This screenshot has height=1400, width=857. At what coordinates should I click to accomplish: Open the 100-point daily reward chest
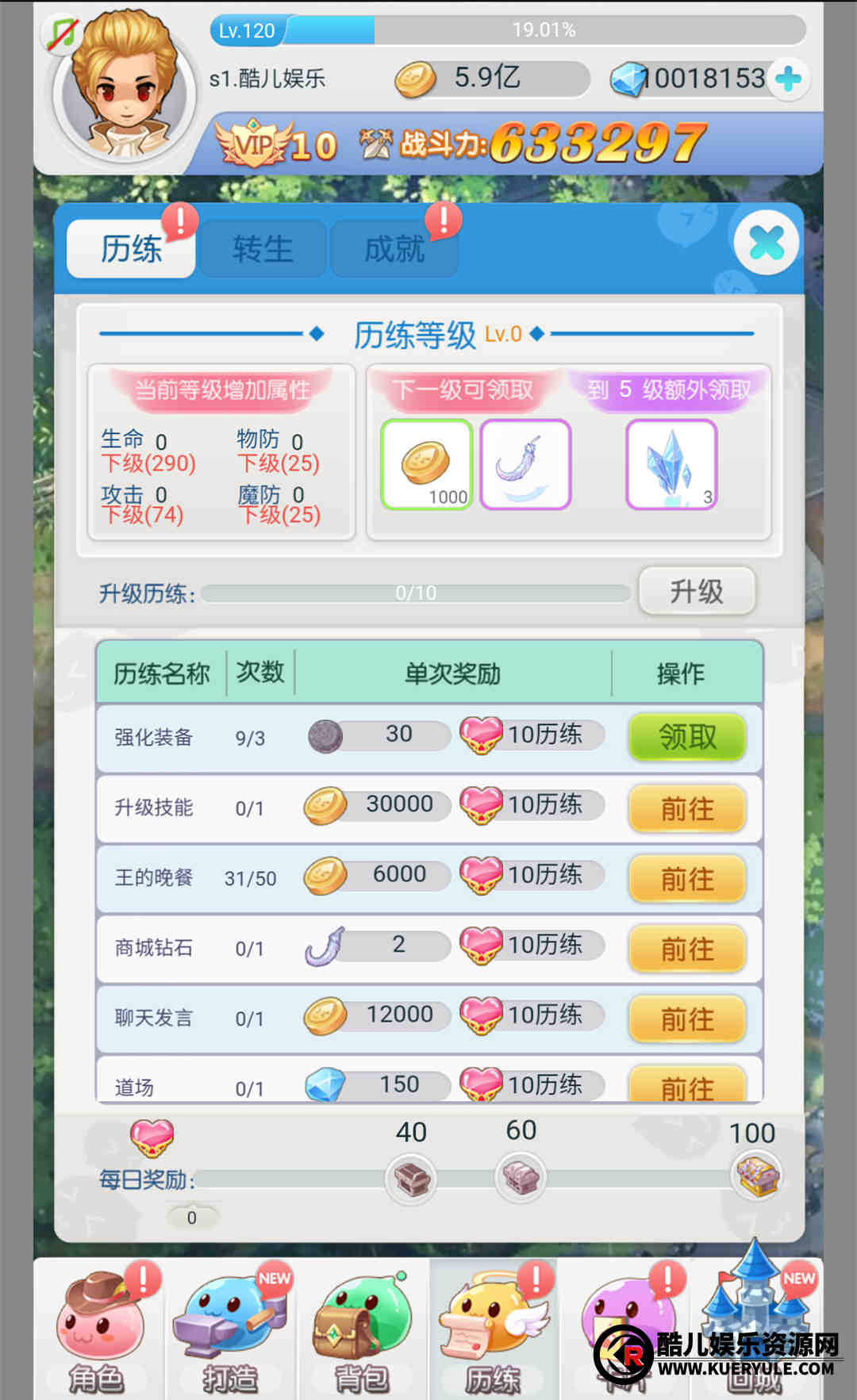(756, 1176)
